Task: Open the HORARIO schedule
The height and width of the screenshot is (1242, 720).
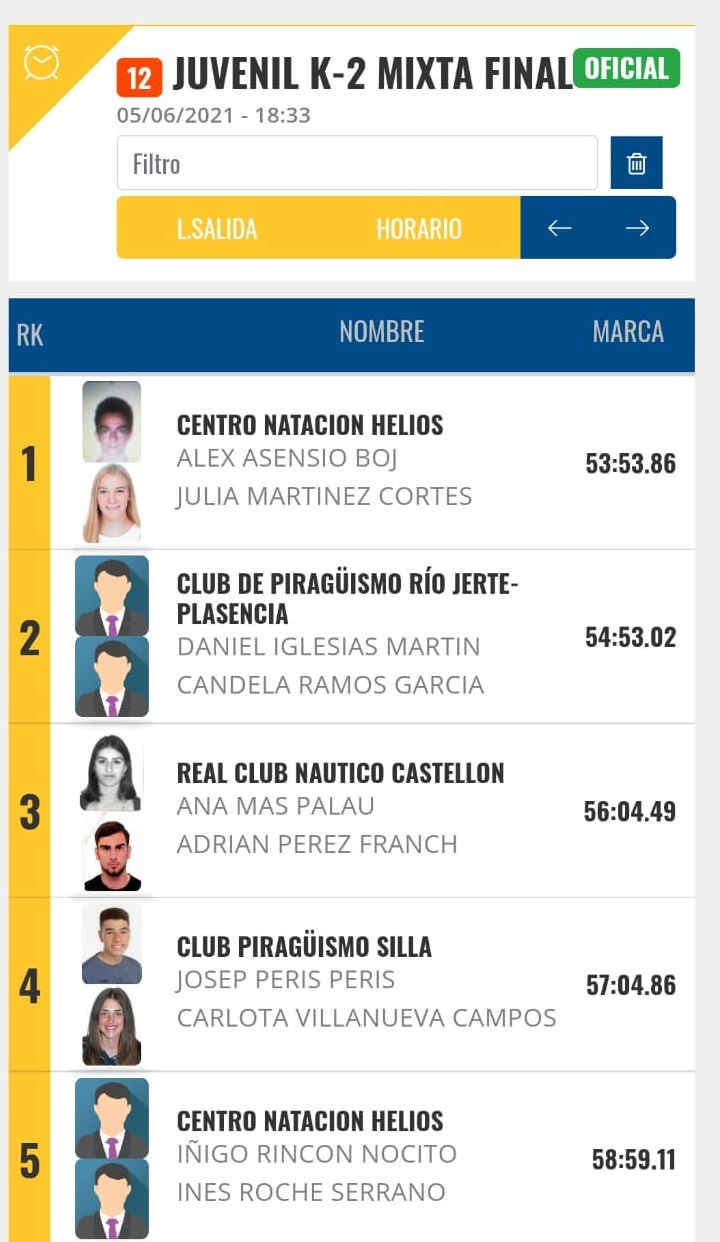Action: (x=419, y=228)
